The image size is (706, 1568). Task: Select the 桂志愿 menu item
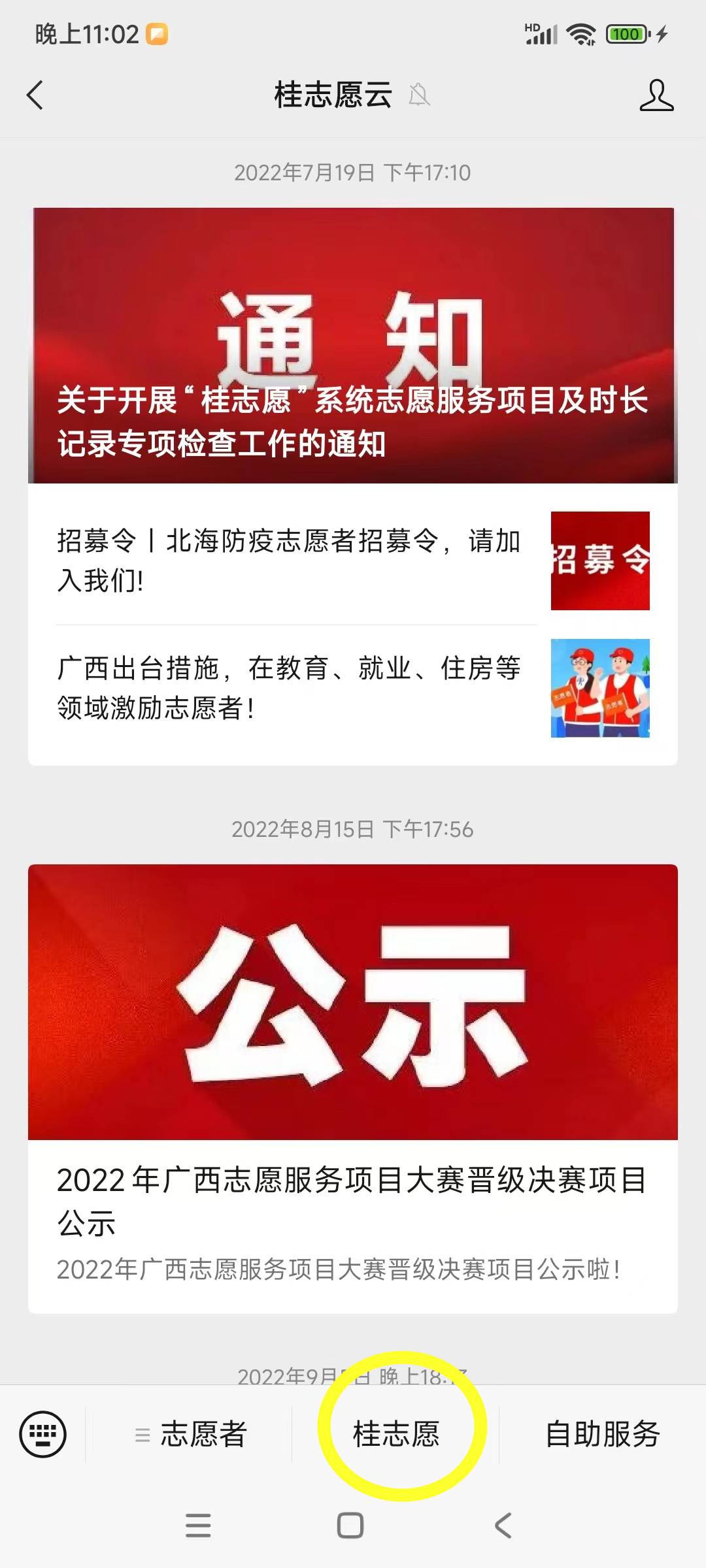tap(396, 1434)
